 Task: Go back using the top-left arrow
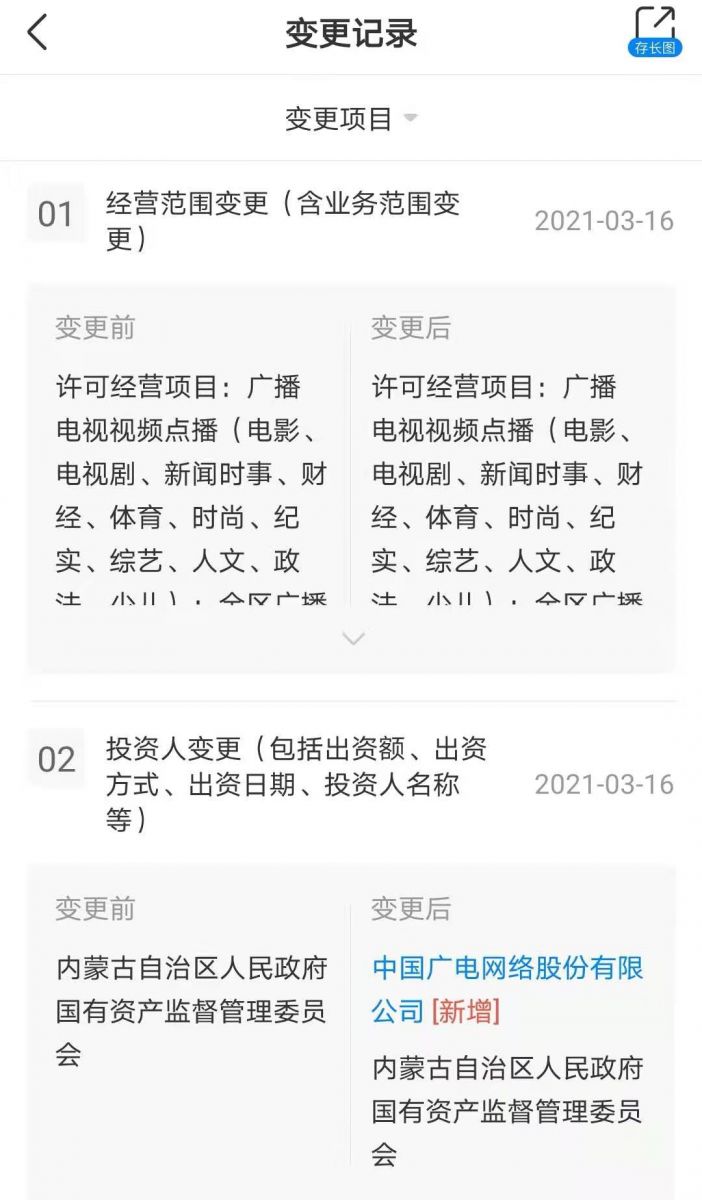[37, 33]
